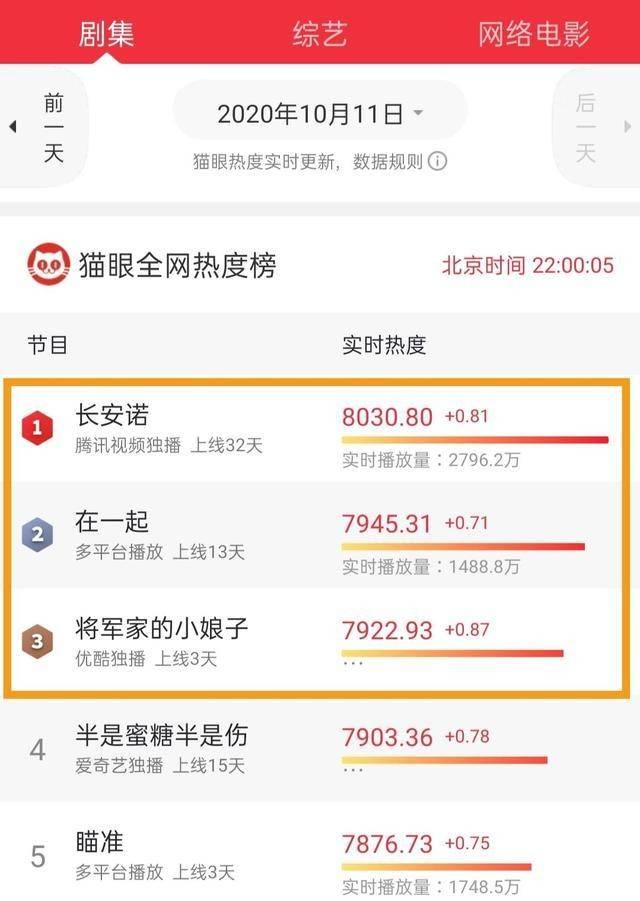This screenshot has height=901, width=640.
Task: Open the 数据规则 info icon
Action: pyautogui.click(x=438, y=161)
